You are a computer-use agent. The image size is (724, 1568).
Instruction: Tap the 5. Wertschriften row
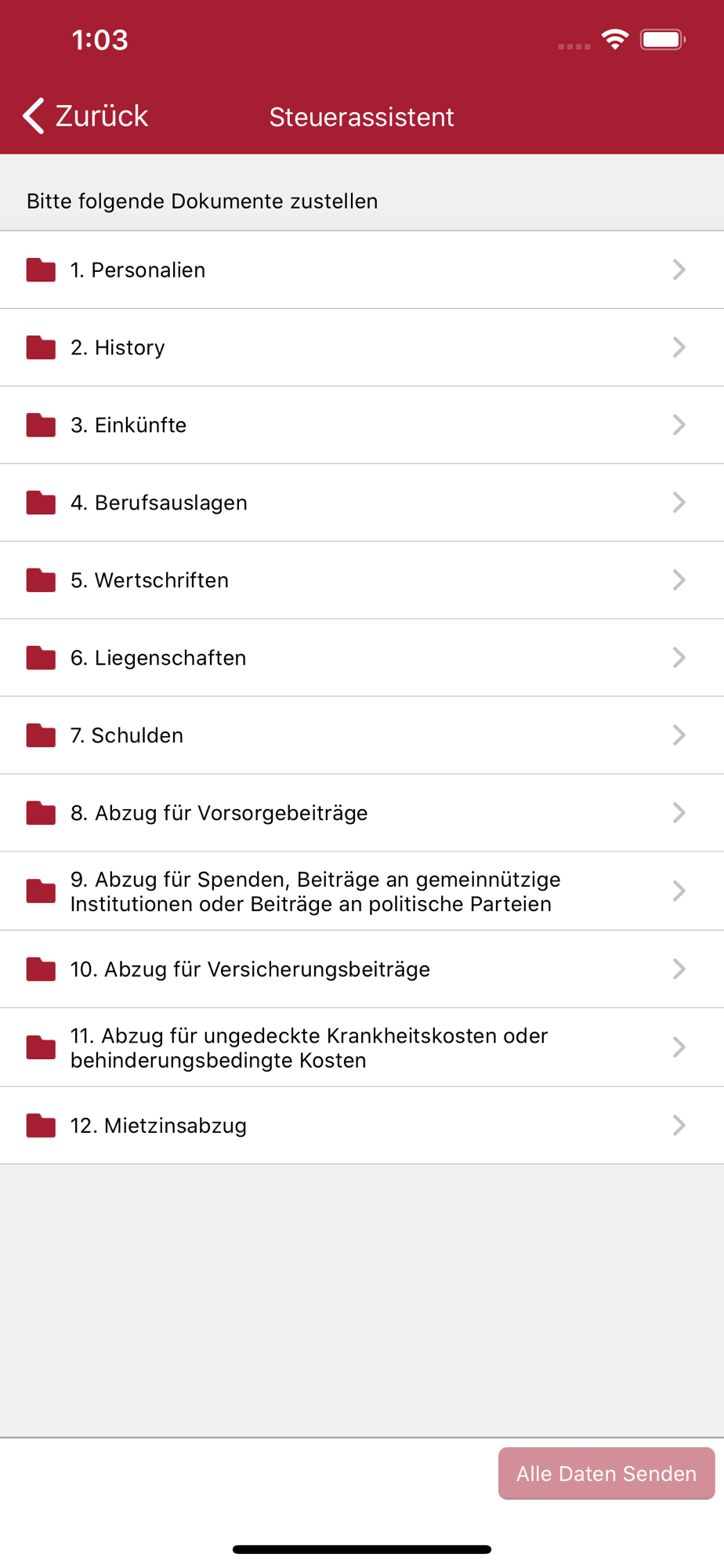362,580
